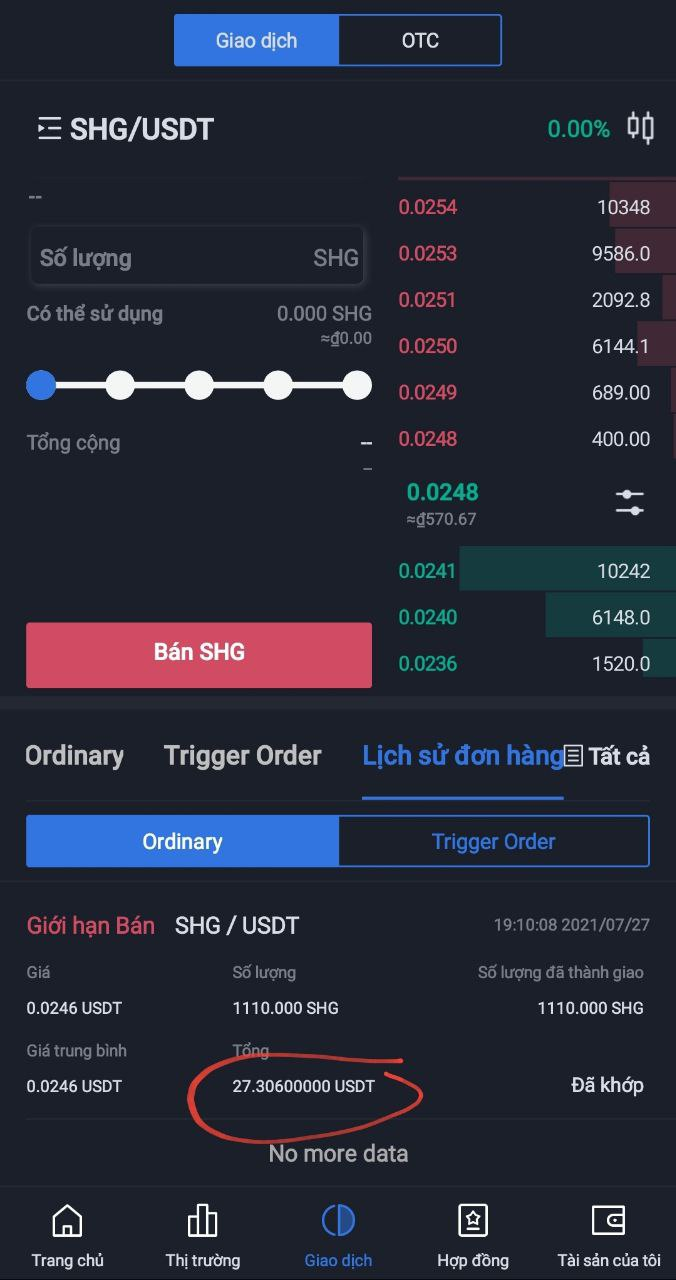Open the SHG/USDT pair selector

(x=126, y=129)
